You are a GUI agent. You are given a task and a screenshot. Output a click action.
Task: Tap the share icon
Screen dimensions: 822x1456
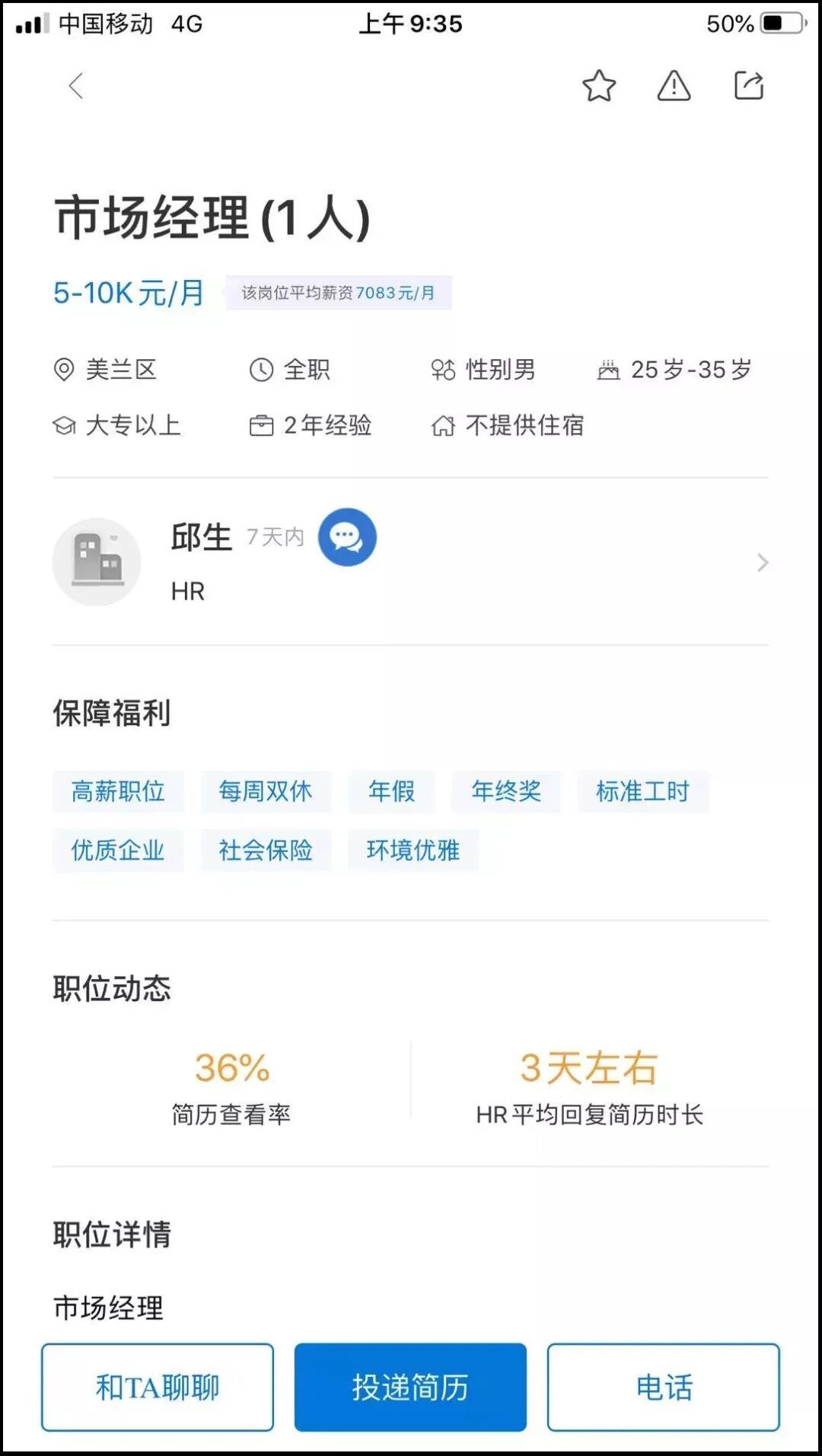[x=748, y=87]
